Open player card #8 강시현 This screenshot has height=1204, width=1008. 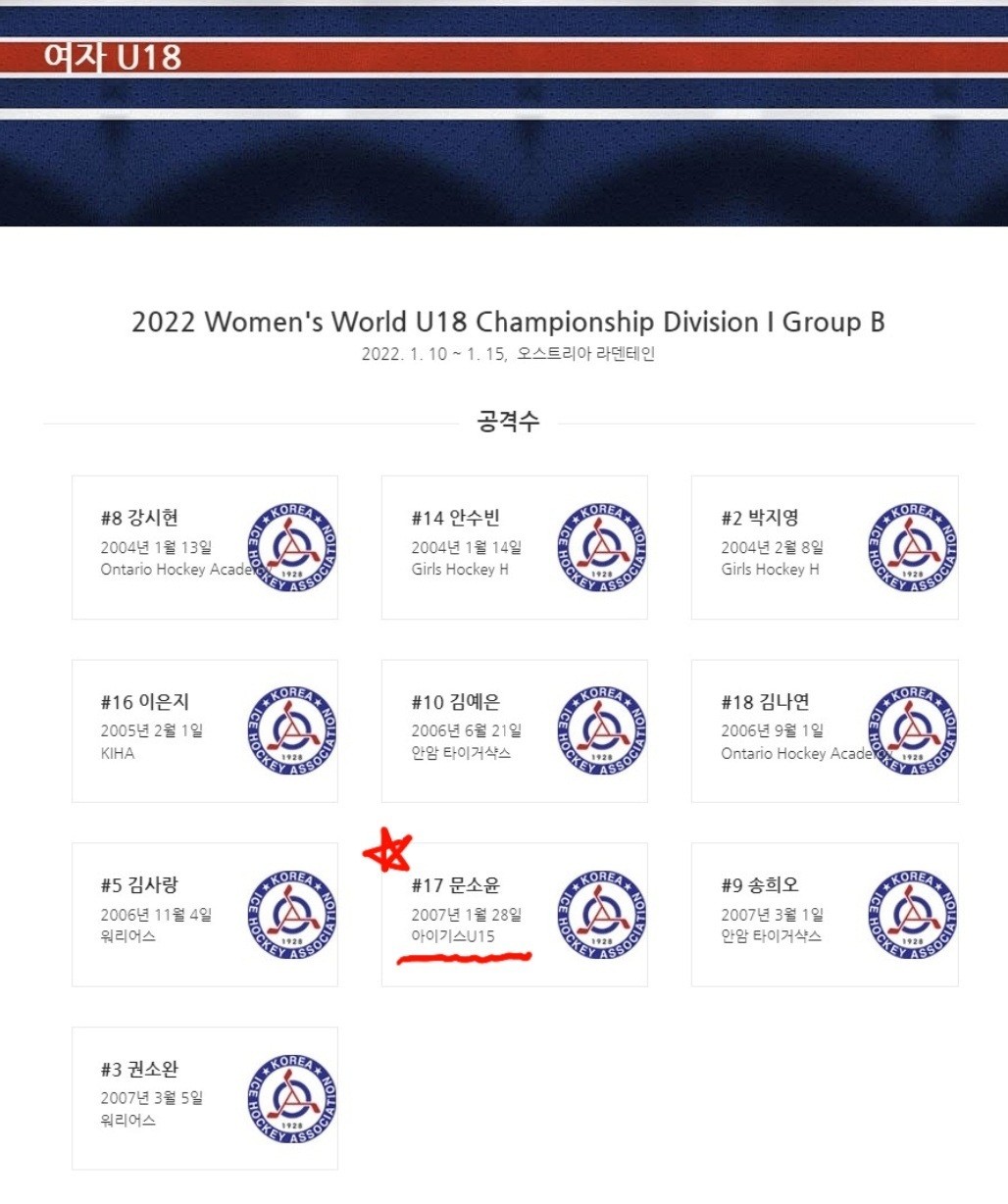(204, 547)
